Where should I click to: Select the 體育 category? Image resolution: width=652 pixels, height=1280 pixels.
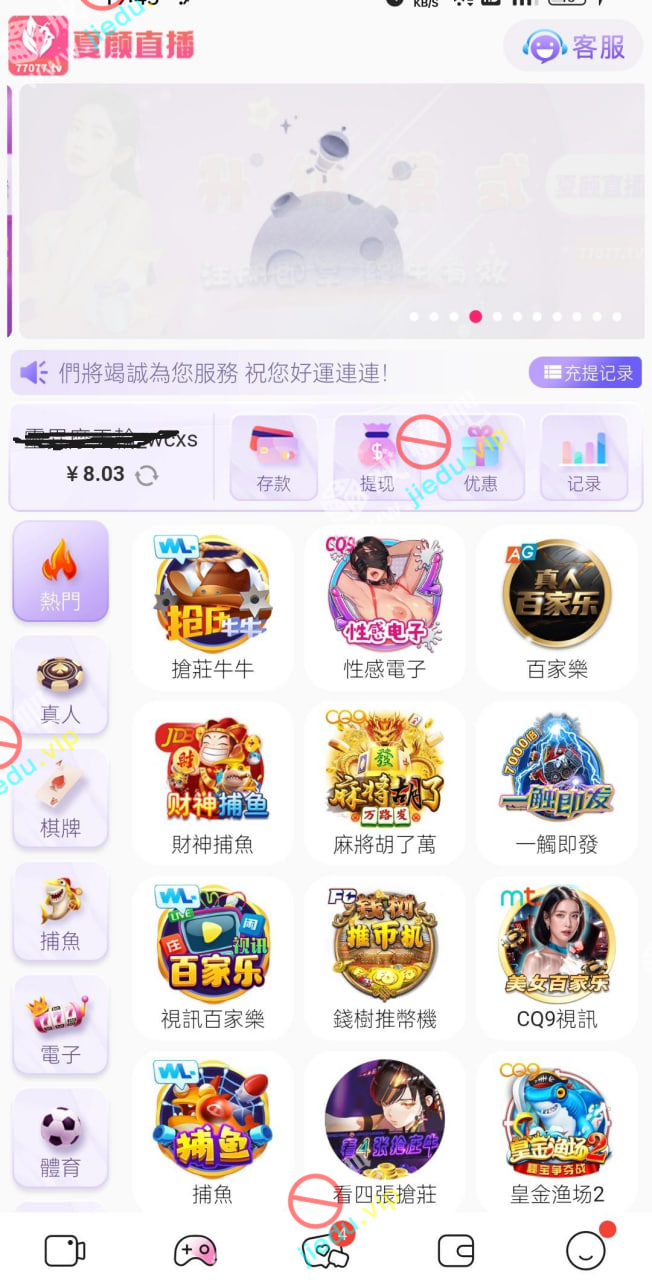tap(60, 1138)
